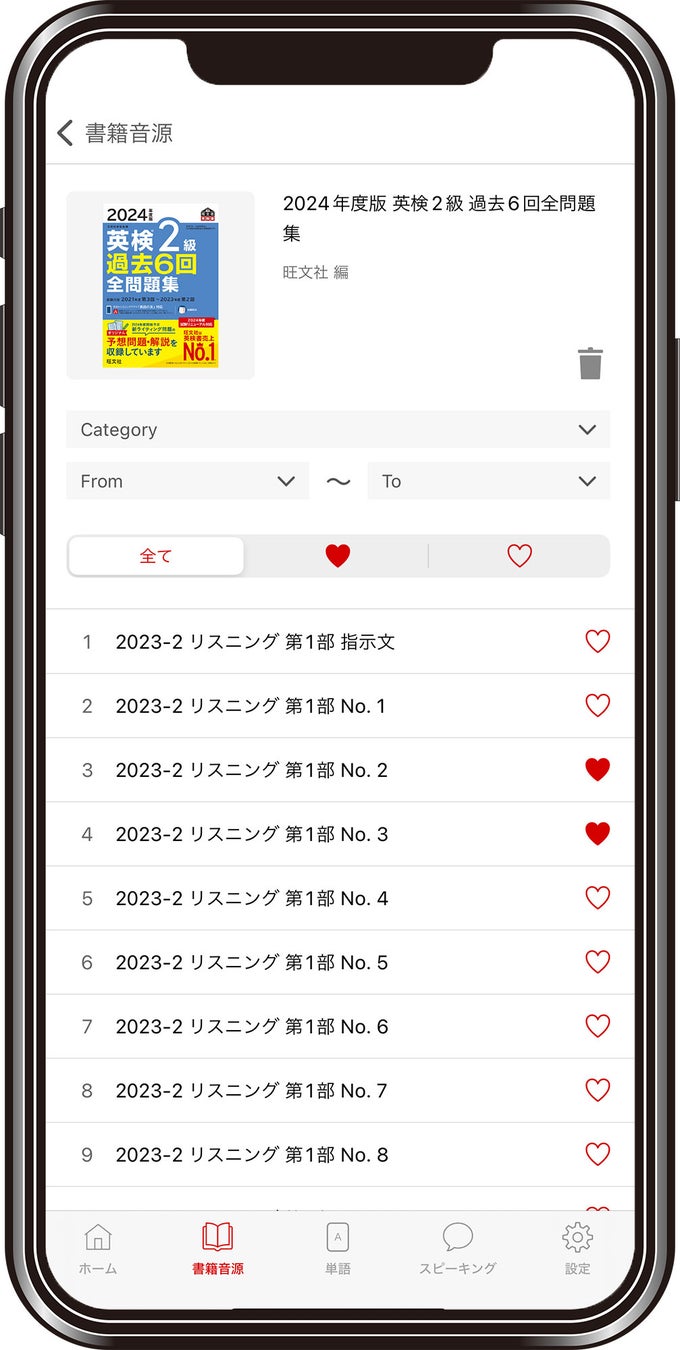This screenshot has width=680, height=1350.
Task: Play 2023-2 リスニング 第1部 指示文
Action: (255, 642)
